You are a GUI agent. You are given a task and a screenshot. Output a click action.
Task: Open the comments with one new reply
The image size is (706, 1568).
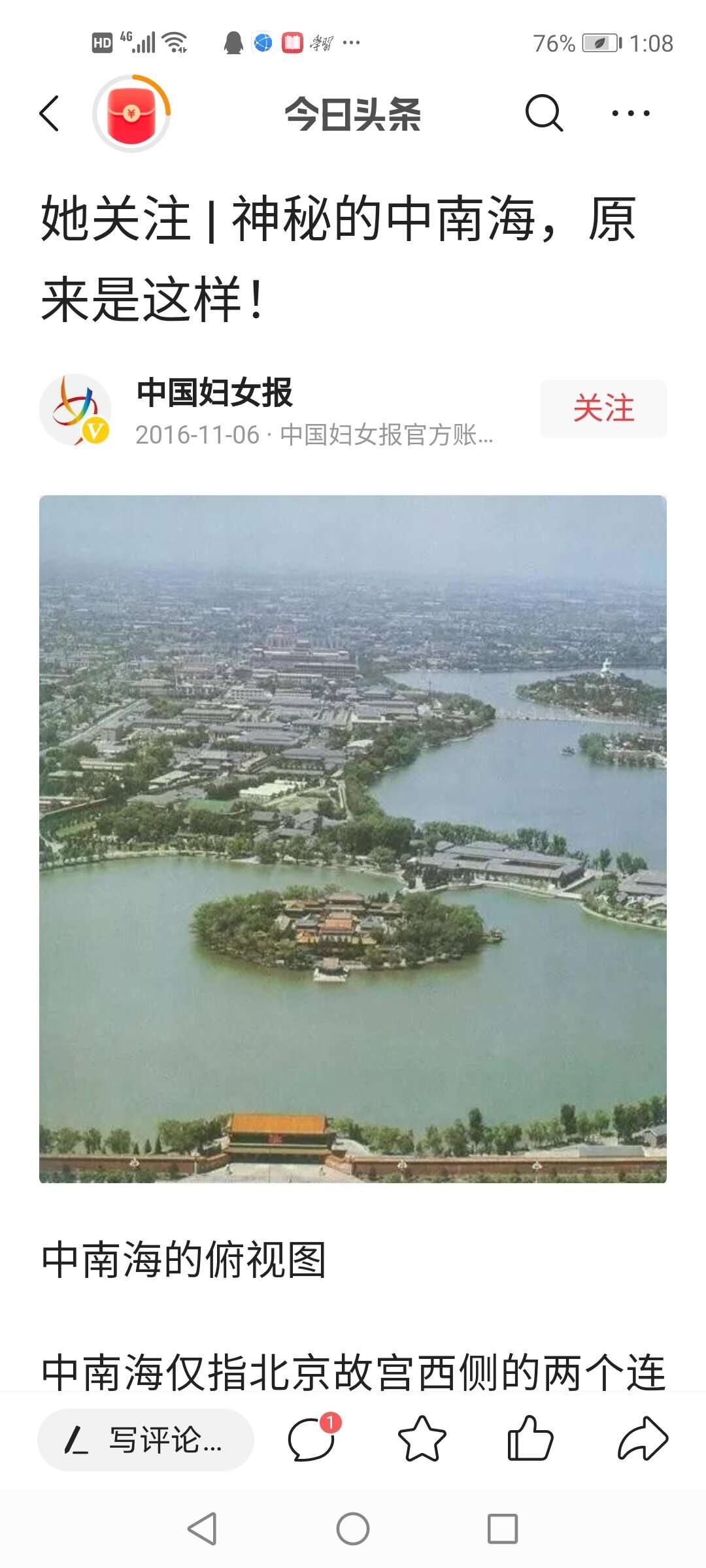[x=312, y=1439]
